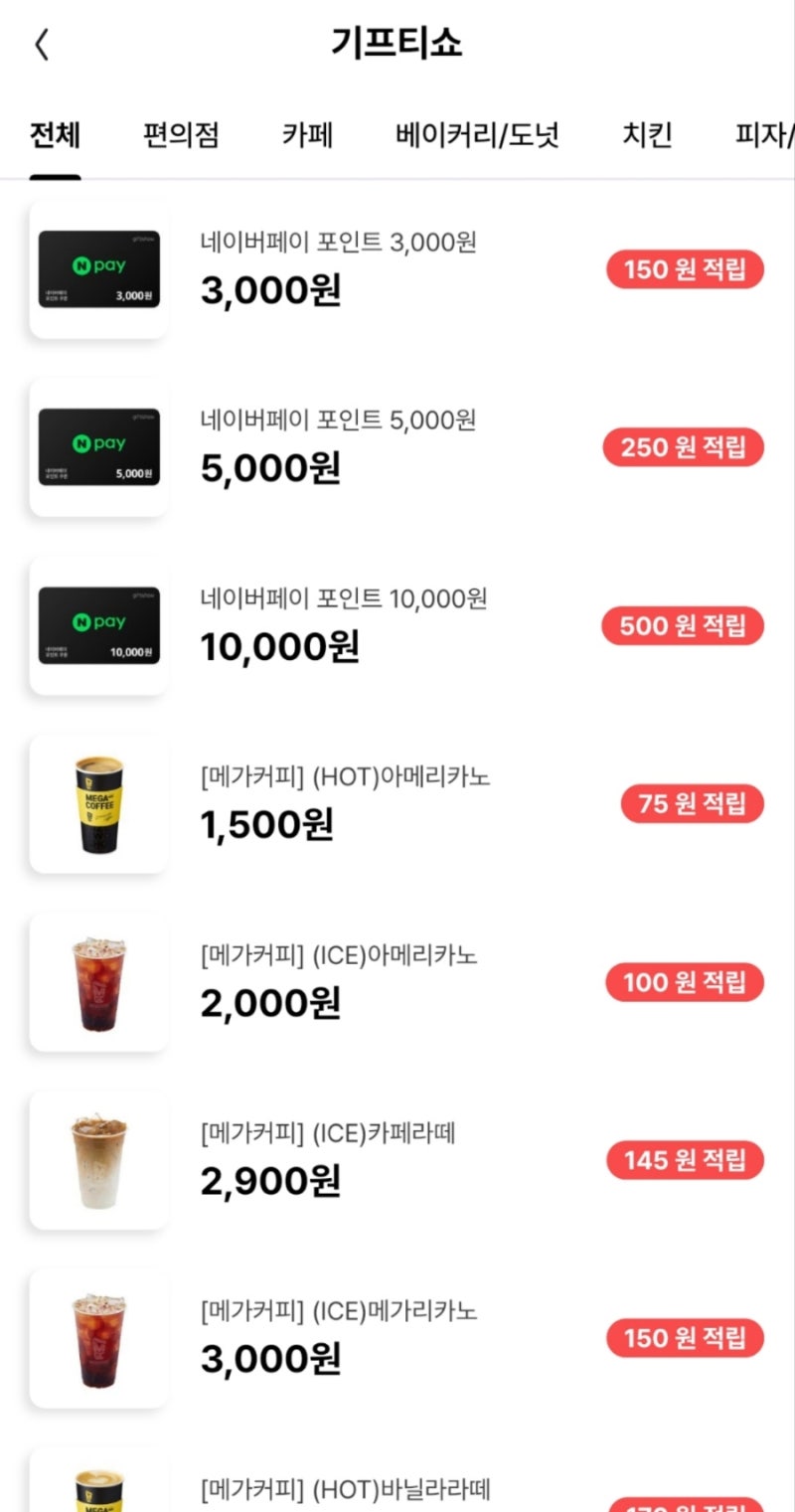795x1512 pixels.
Task: Open the 치킨 category tab
Action: [x=646, y=136]
